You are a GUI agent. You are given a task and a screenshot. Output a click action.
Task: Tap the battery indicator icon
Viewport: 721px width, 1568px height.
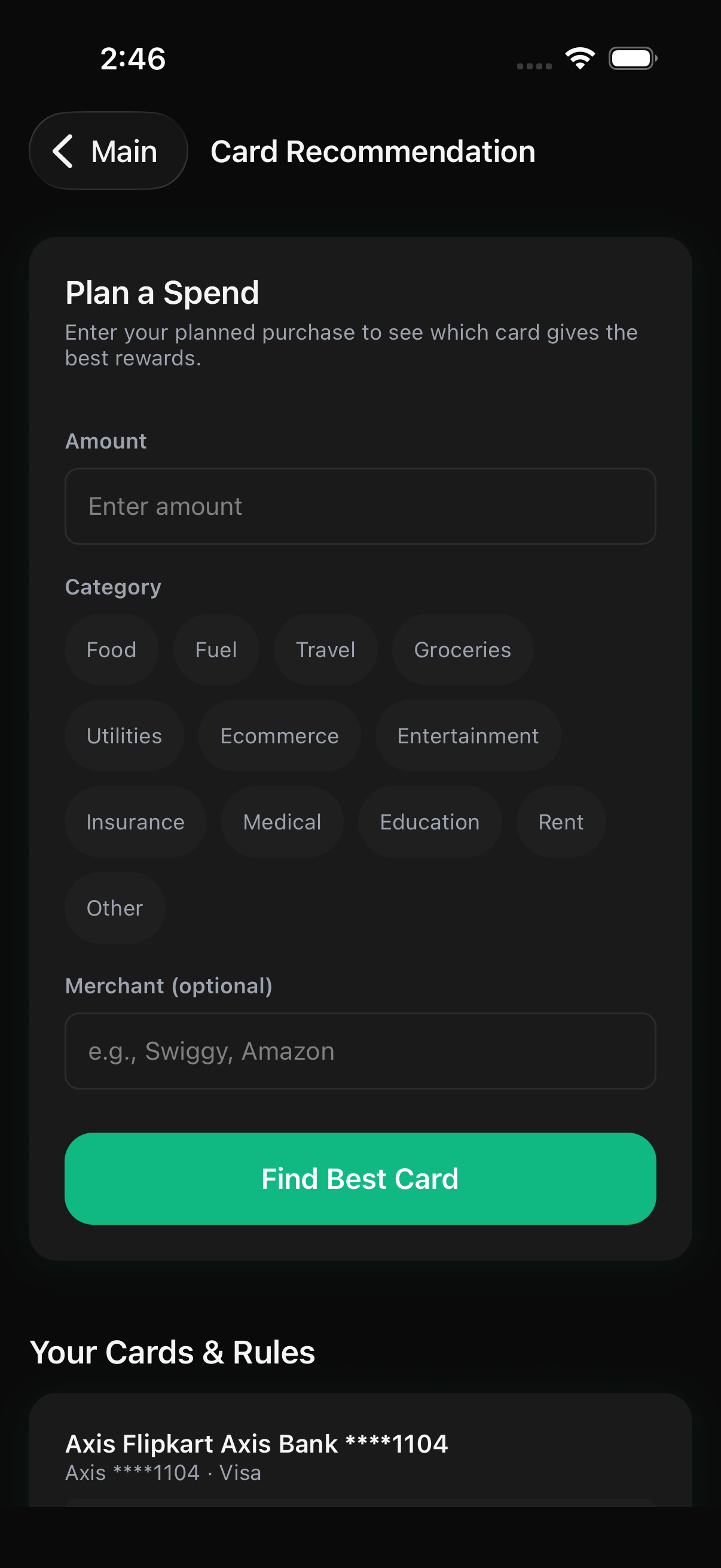[x=631, y=58]
